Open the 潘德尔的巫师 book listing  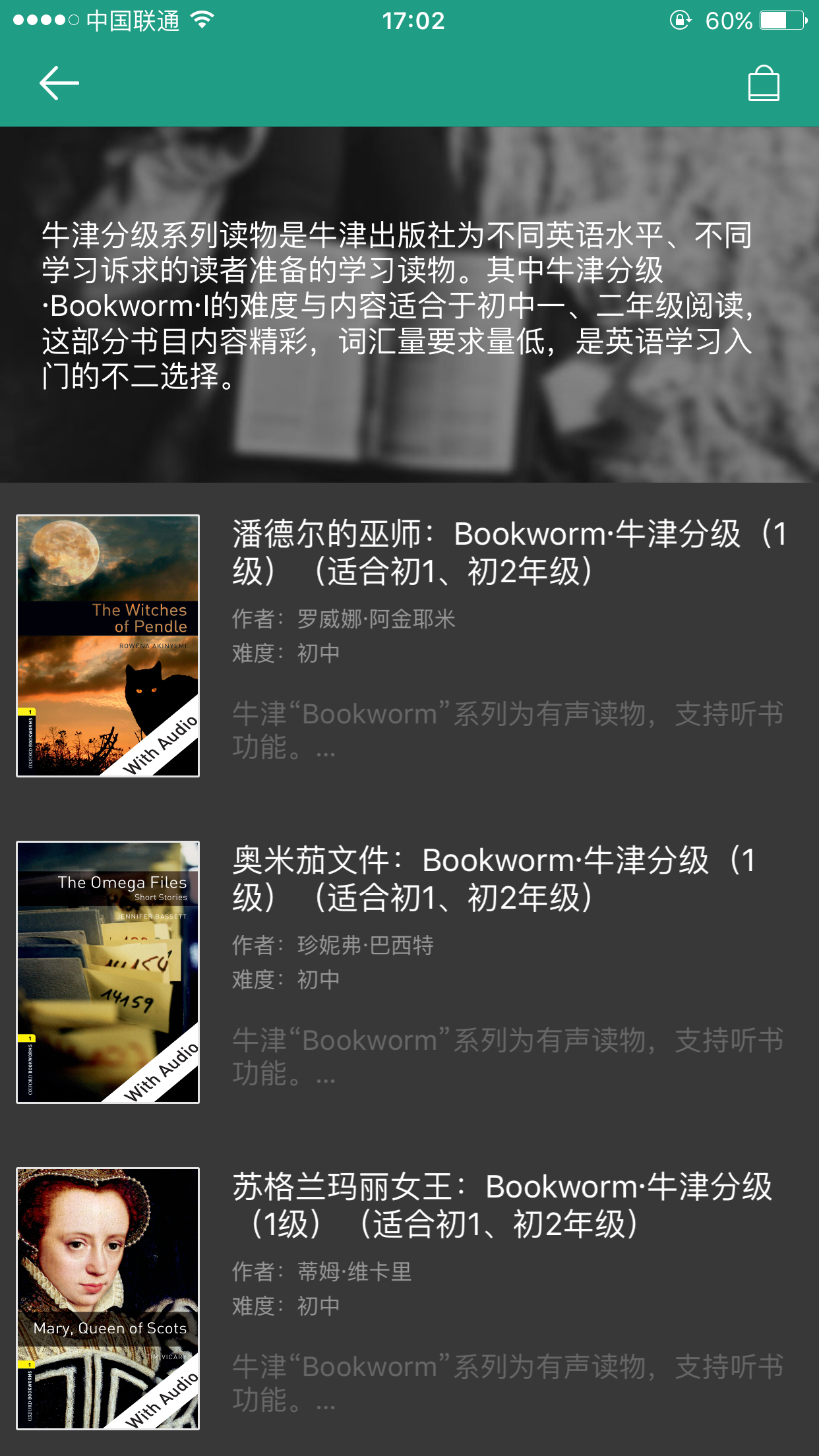click(508, 553)
